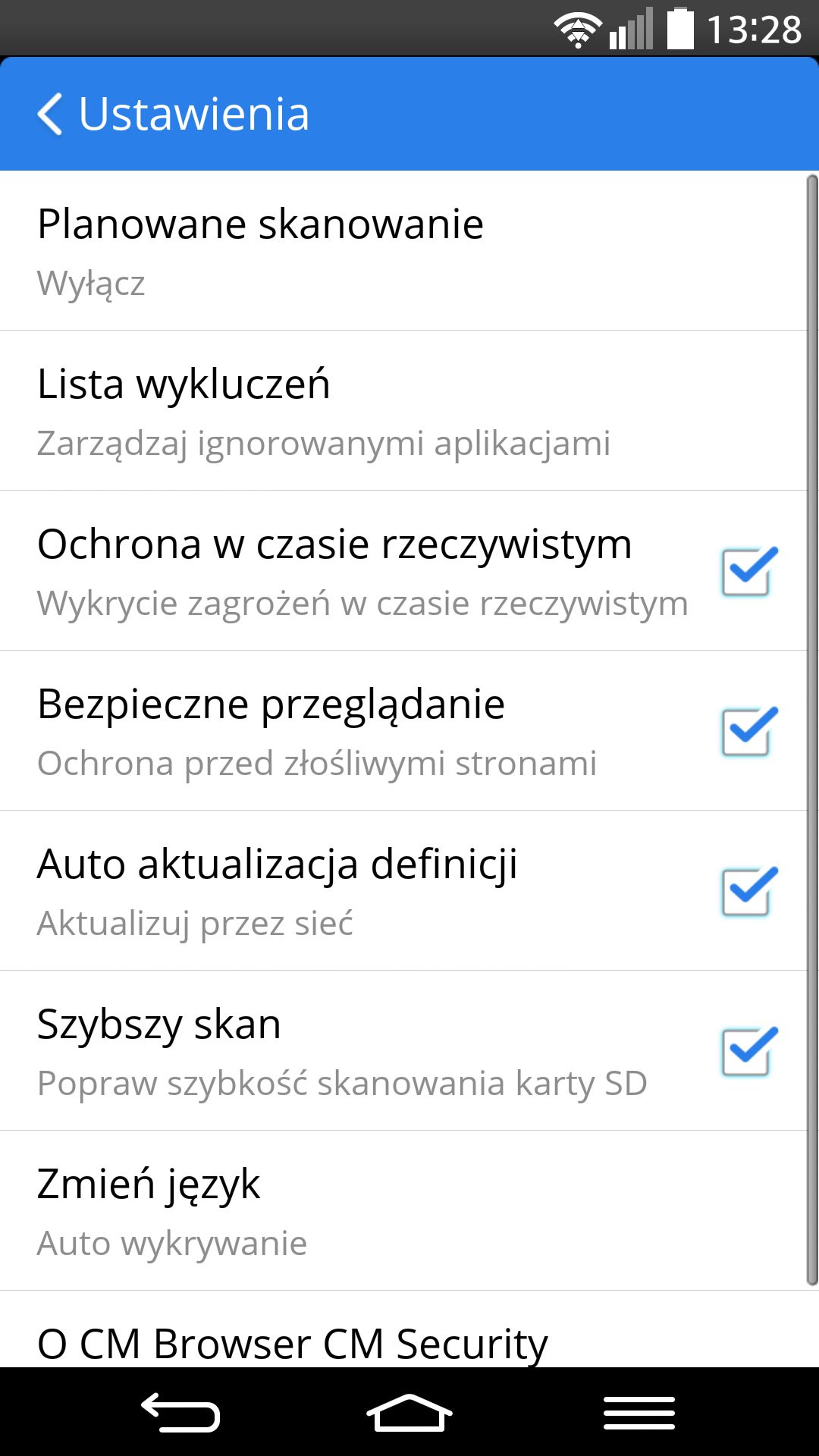Tap the system home button
This screenshot has height=1456, width=819.
click(x=409, y=1413)
